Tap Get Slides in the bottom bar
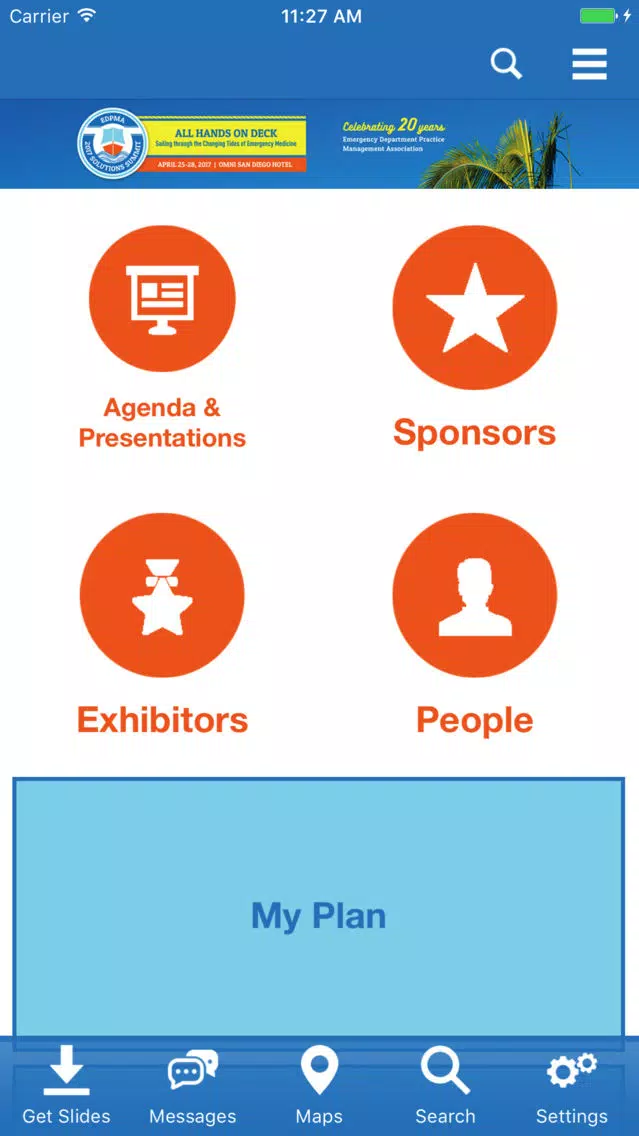The width and height of the screenshot is (639, 1136). 66,1085
